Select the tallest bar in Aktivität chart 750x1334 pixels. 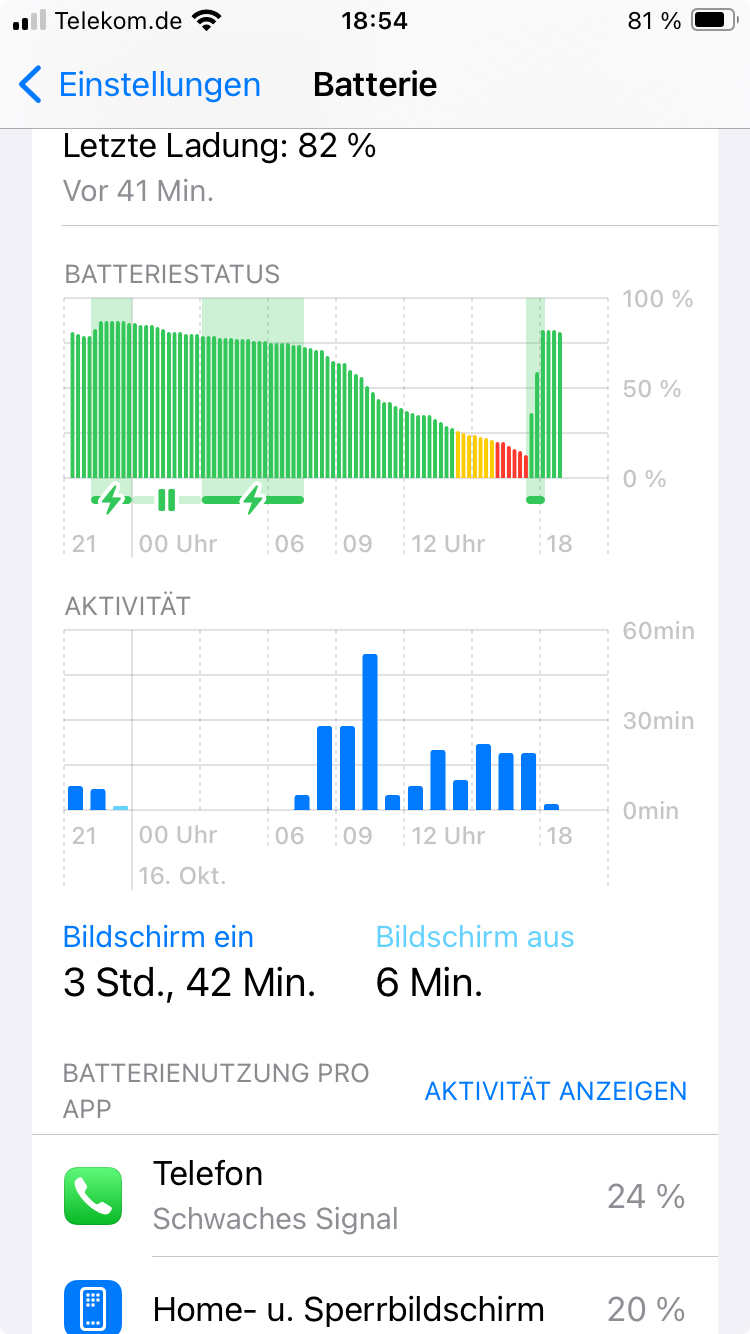pos(370,732)
